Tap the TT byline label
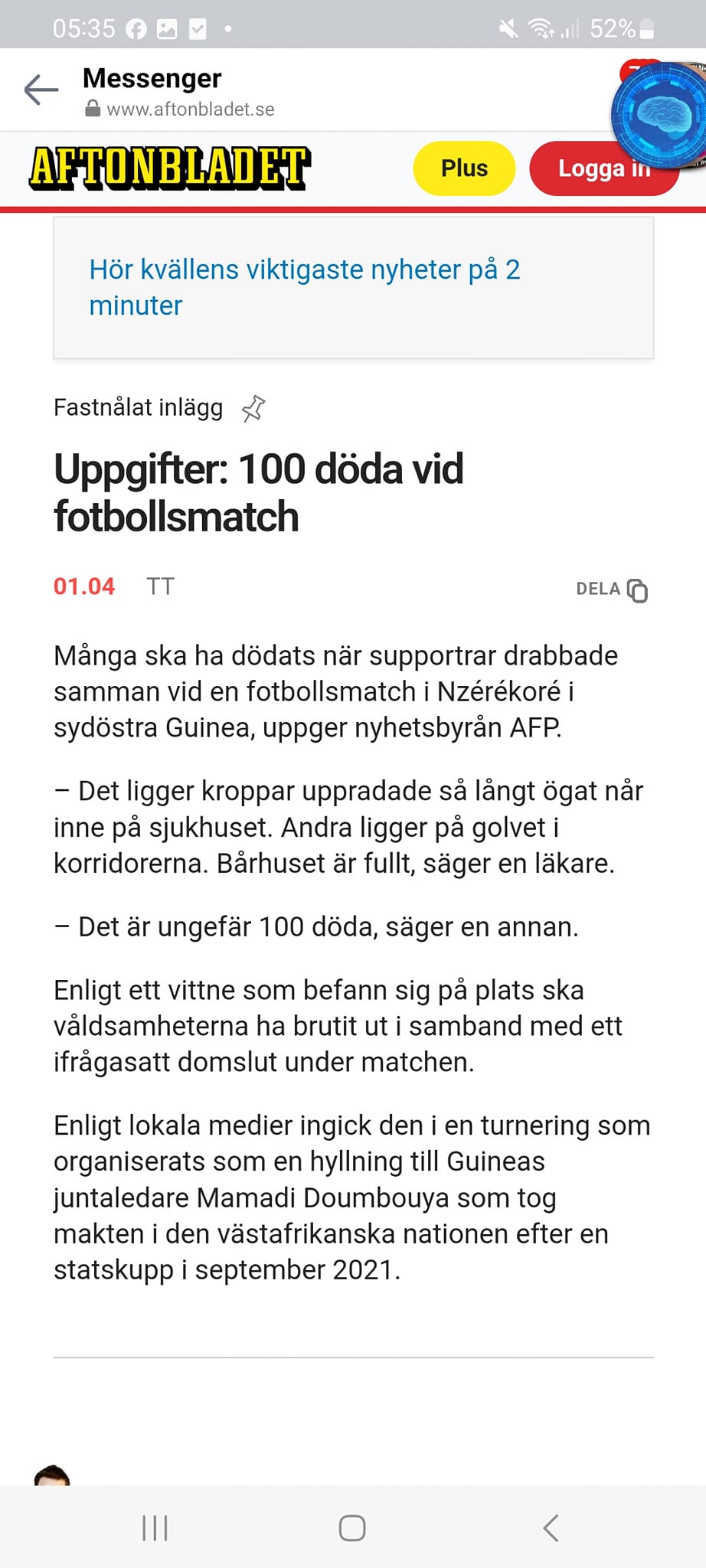This screenshot has width=706, height=1568. click(160, 586)
